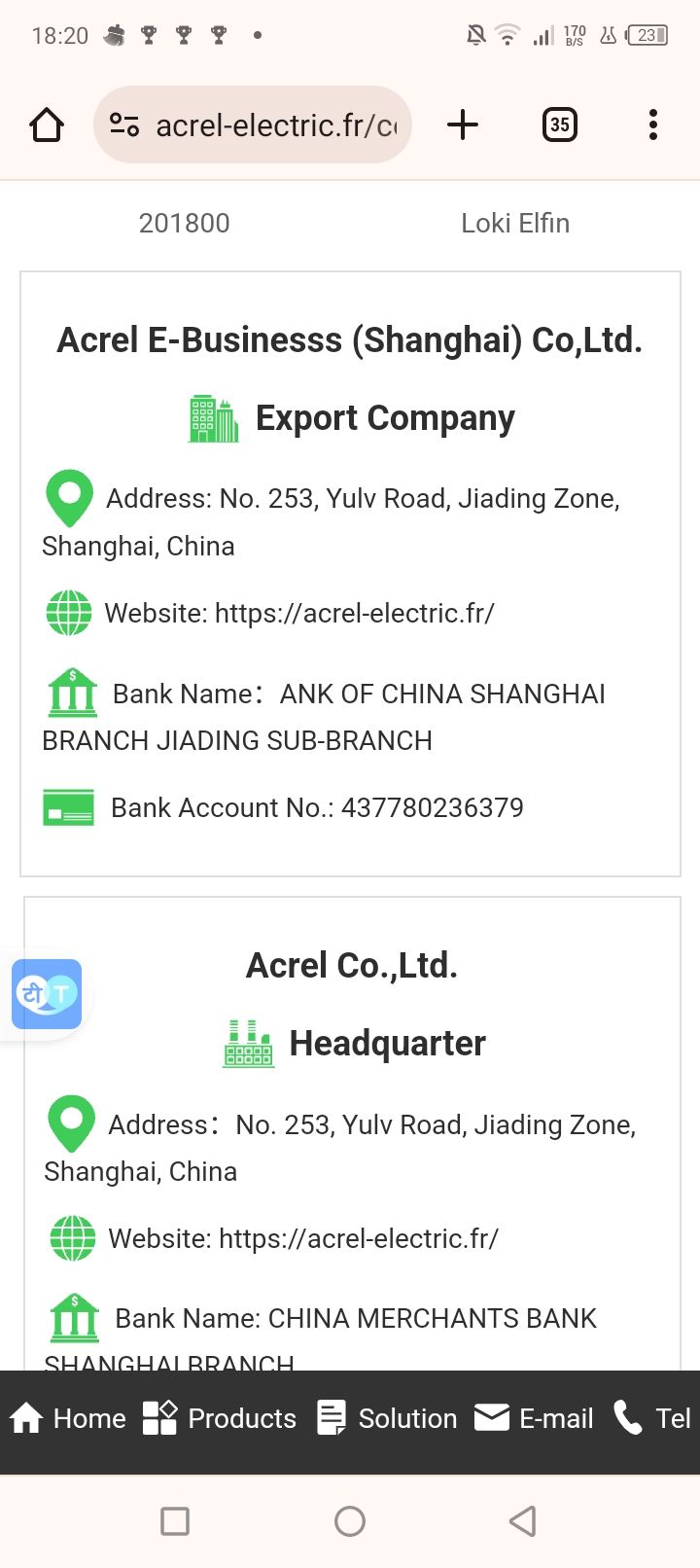700x1568 pixels.
Task: Tap the system back button
Action: click(523, 1520)
